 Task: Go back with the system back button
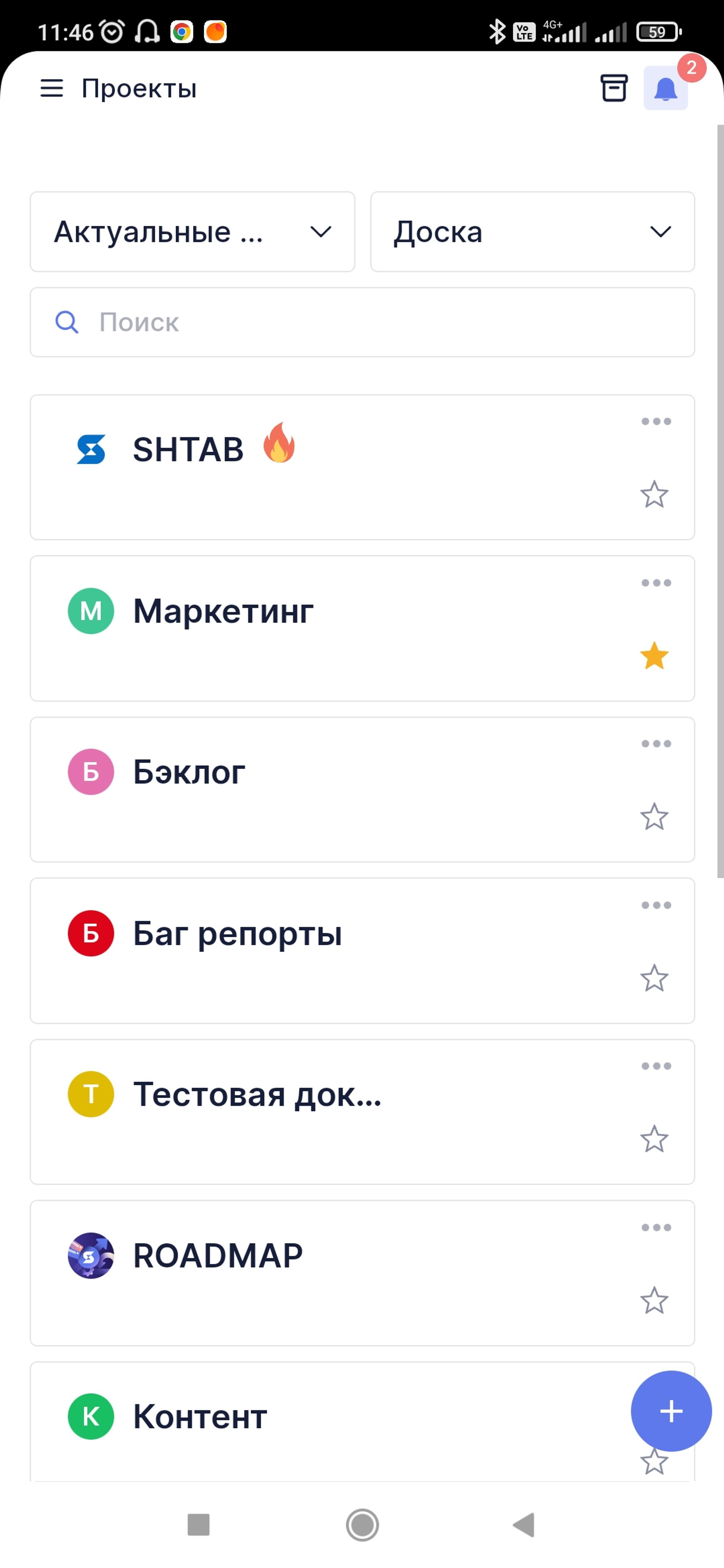pos(524,1525)
